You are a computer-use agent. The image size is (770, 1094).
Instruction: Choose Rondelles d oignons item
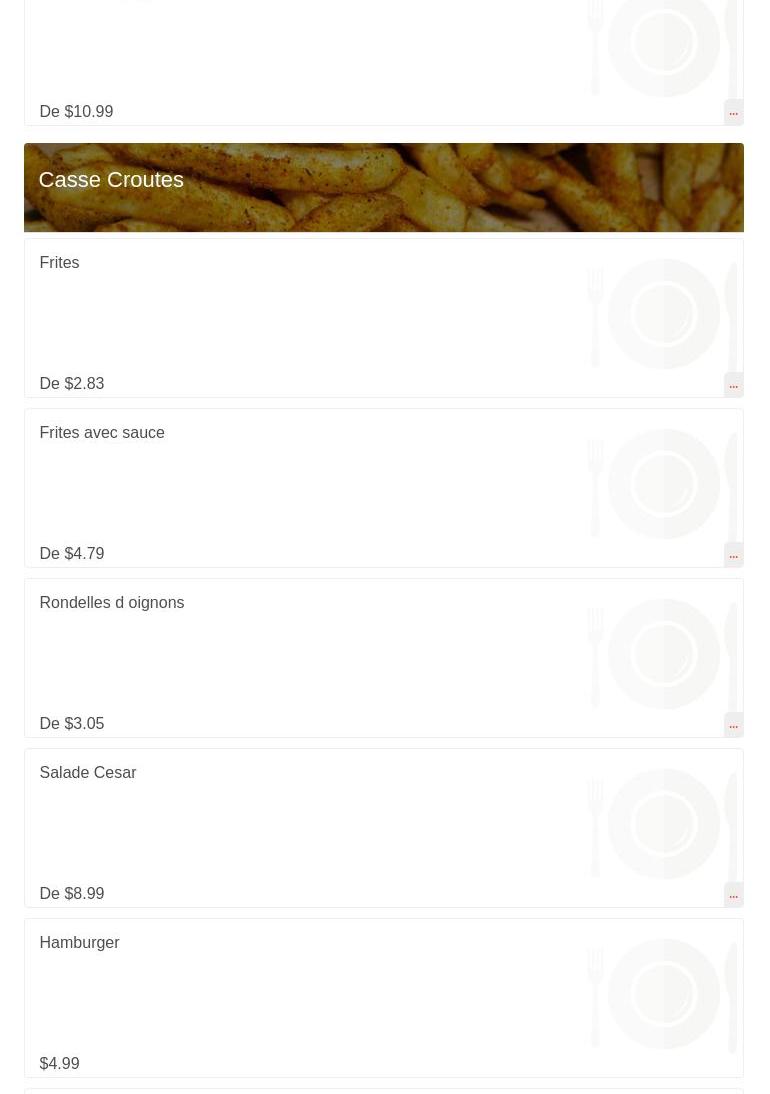click(x=111, y=603)
